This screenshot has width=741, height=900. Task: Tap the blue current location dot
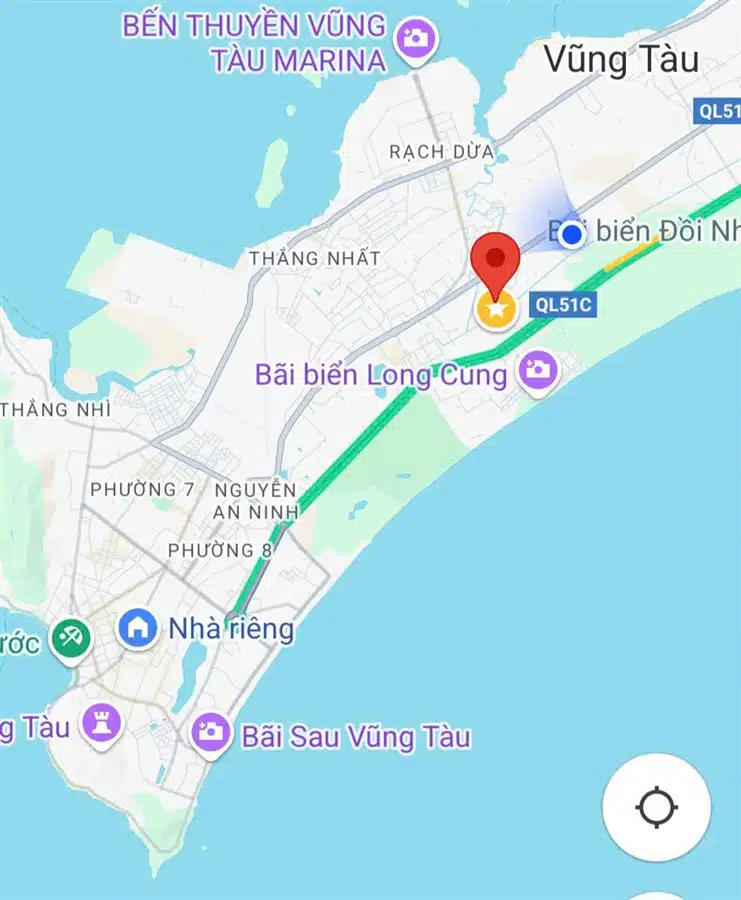click(572, 234)
